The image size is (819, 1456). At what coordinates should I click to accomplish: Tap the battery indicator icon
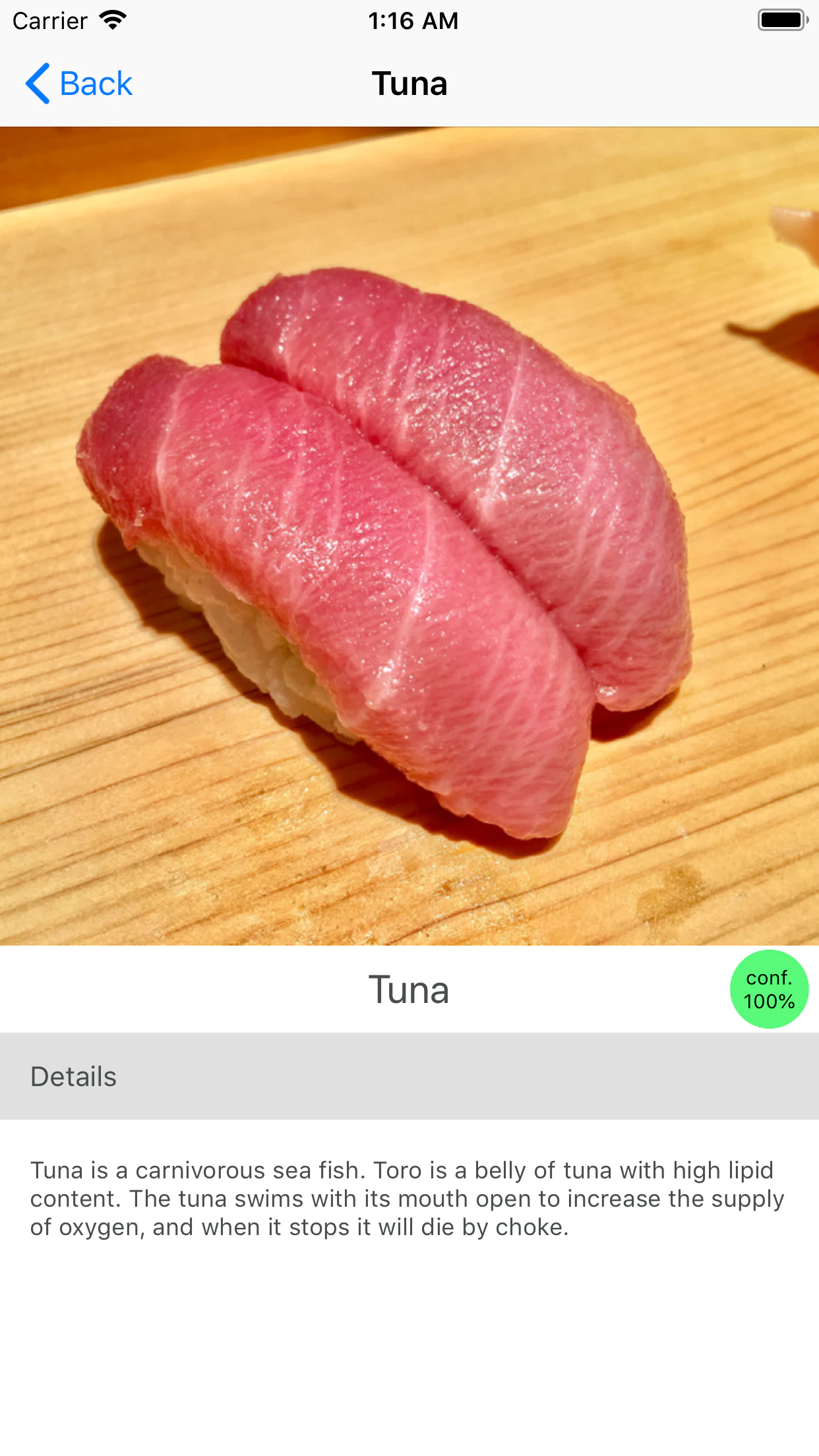[x=782, y=20]
